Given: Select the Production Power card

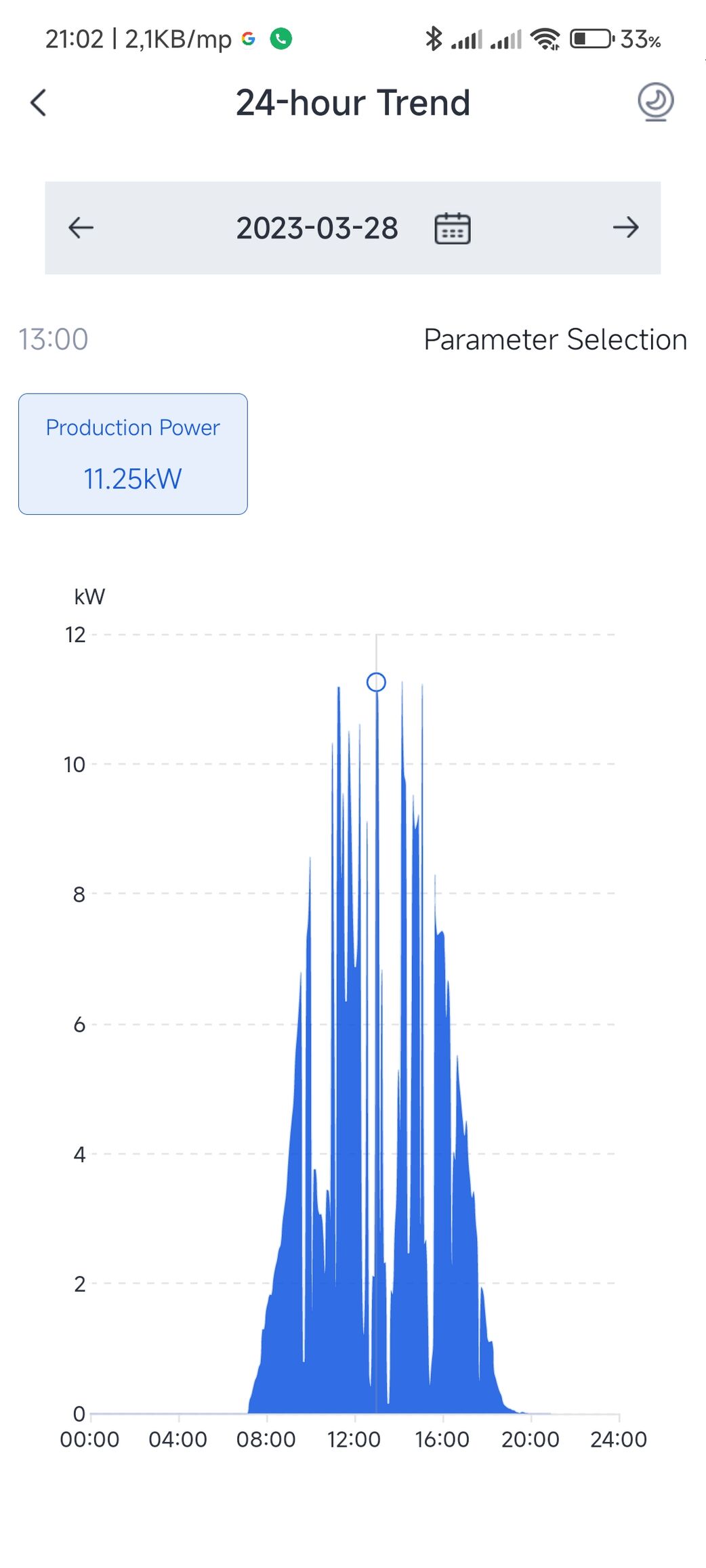Looking at the screenshot, I should point(133,454).
